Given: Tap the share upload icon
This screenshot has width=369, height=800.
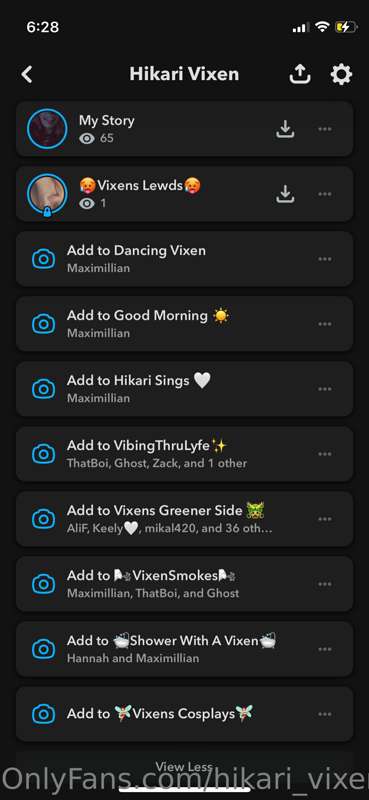Looking at the screenshot, I should click(300, 74).
